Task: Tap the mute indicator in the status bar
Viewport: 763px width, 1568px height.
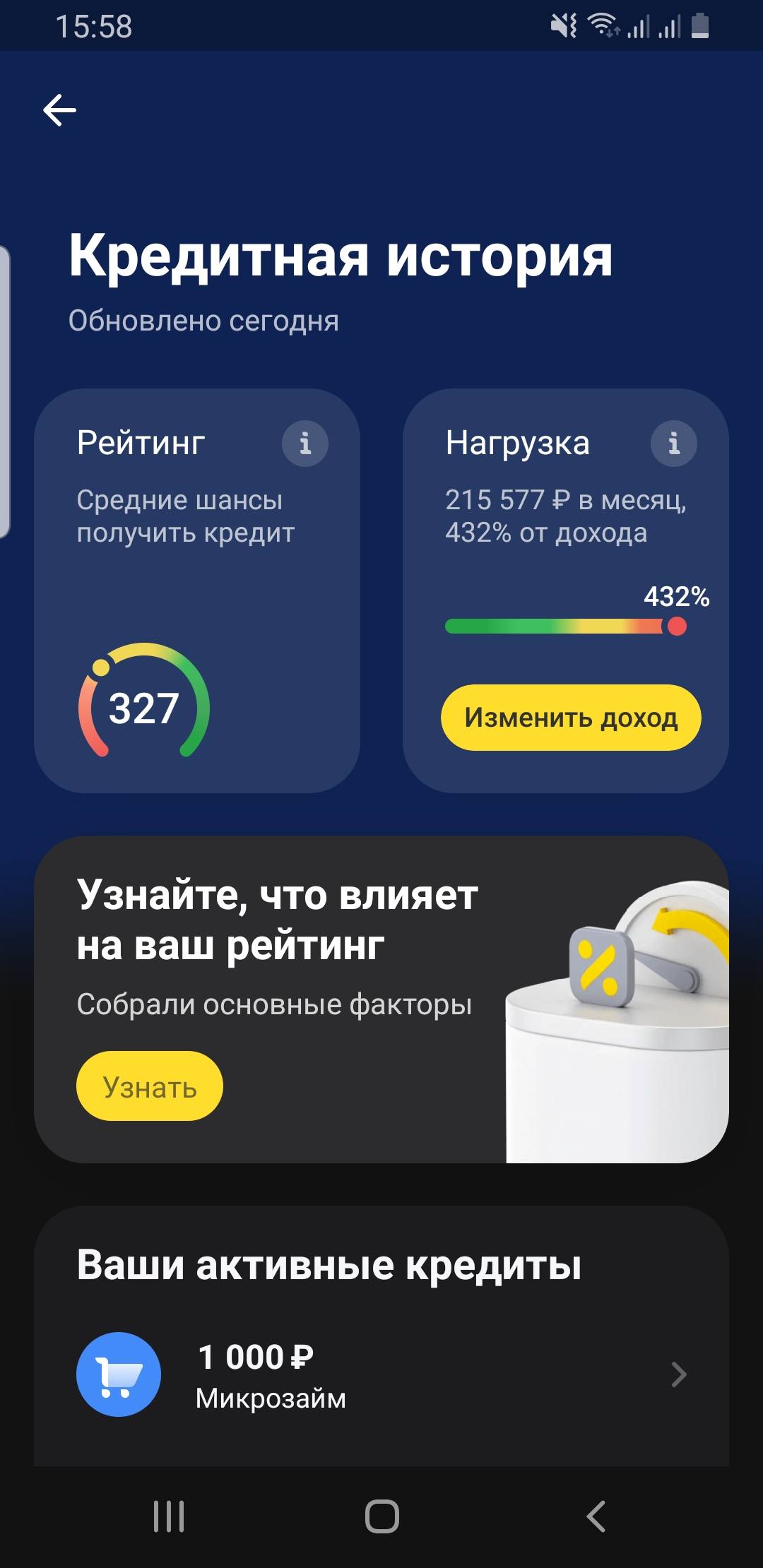Action: pyautogui.click(x=562, y=26)
